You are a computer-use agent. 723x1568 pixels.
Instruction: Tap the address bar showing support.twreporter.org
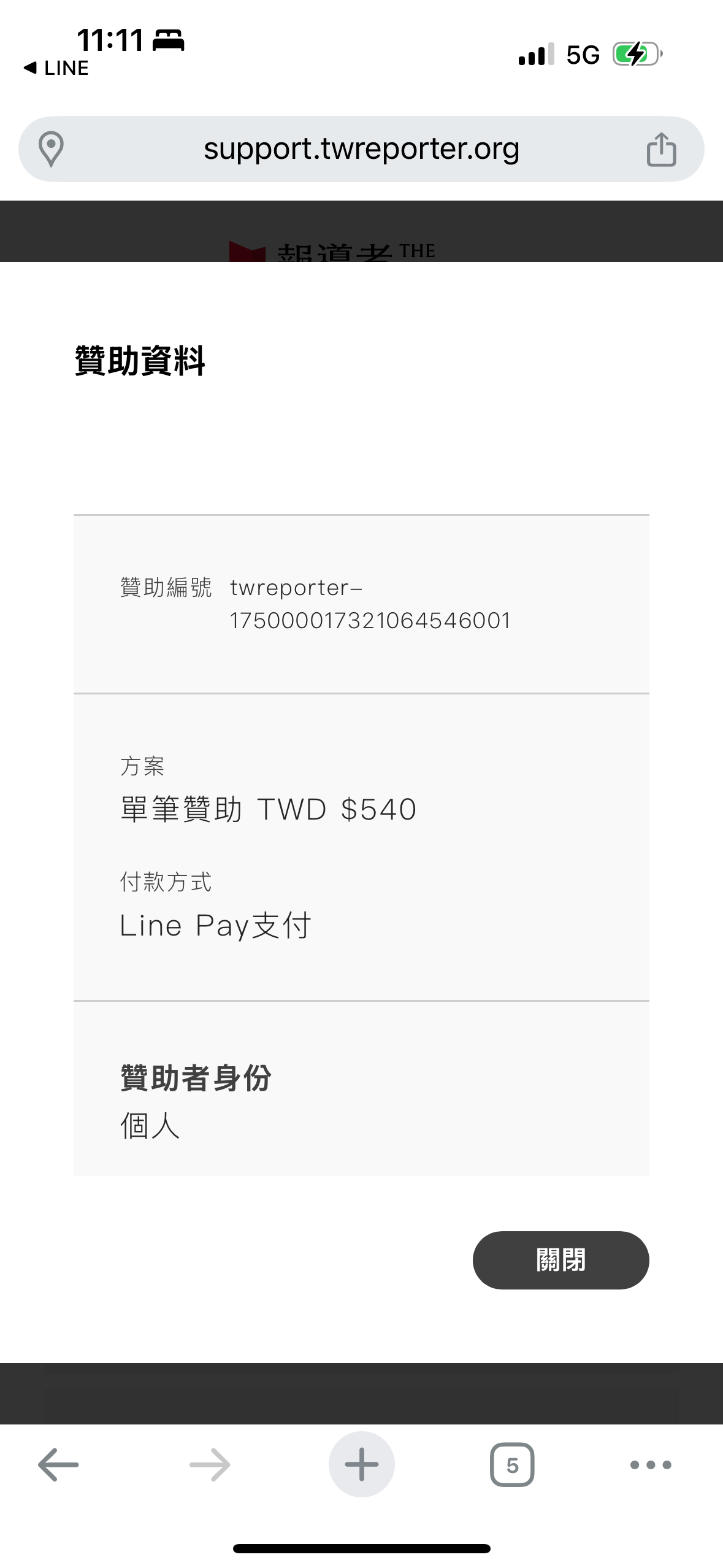pos(361,149)
